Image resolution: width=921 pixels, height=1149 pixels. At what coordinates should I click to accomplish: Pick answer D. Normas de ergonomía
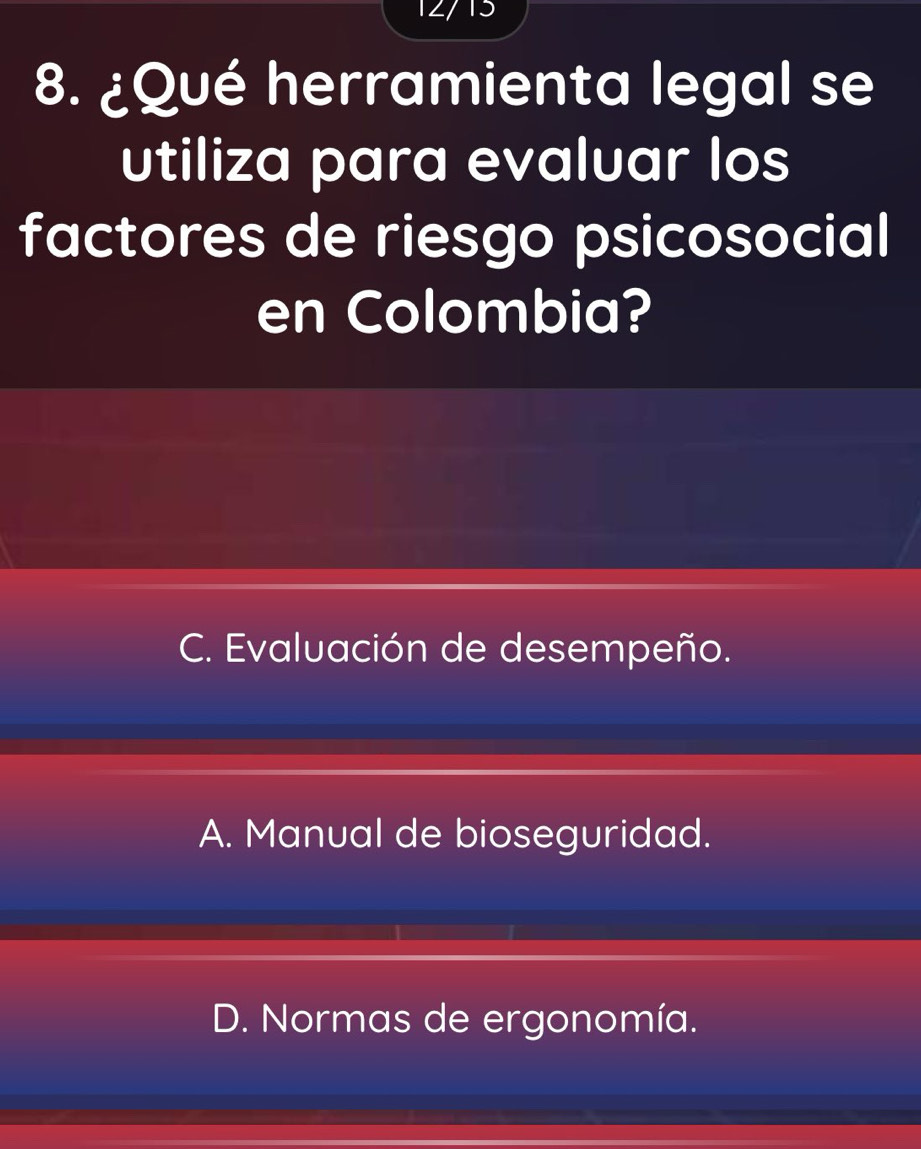pyautogui.click(x=456, y=1019)
